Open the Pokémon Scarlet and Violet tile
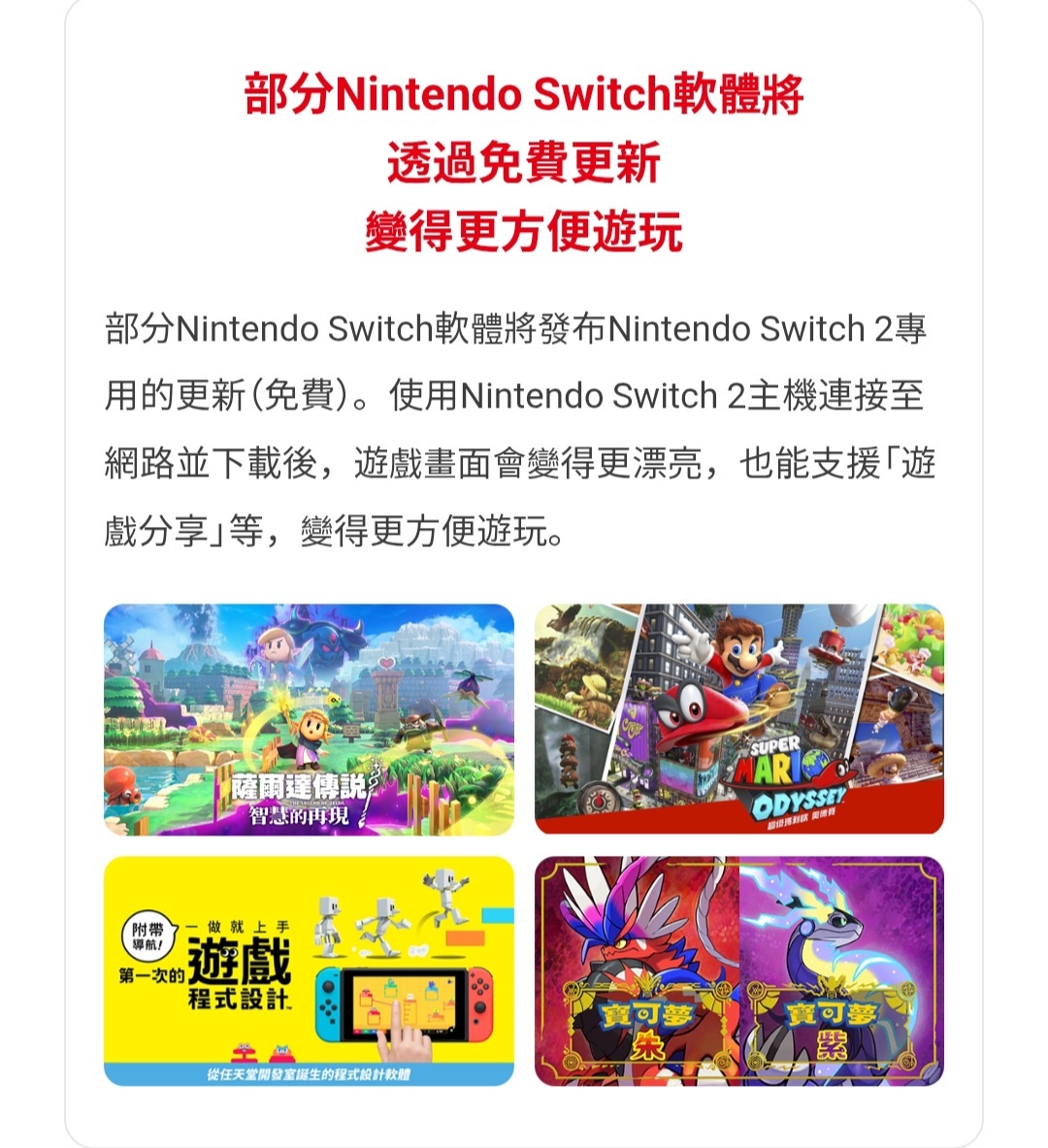This screenshot has height=1148, width=1048. [x=738, y=970]
